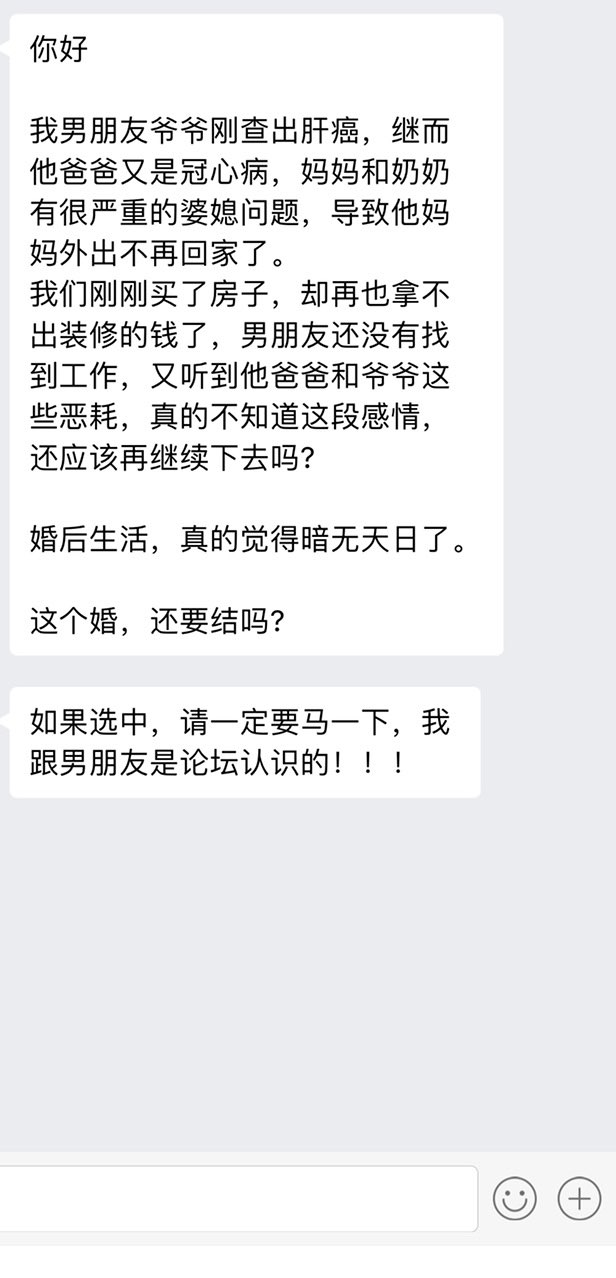Viewport: 616px width, 1278px height.
Task: Tap the message input field
Action: (235, 1198)
